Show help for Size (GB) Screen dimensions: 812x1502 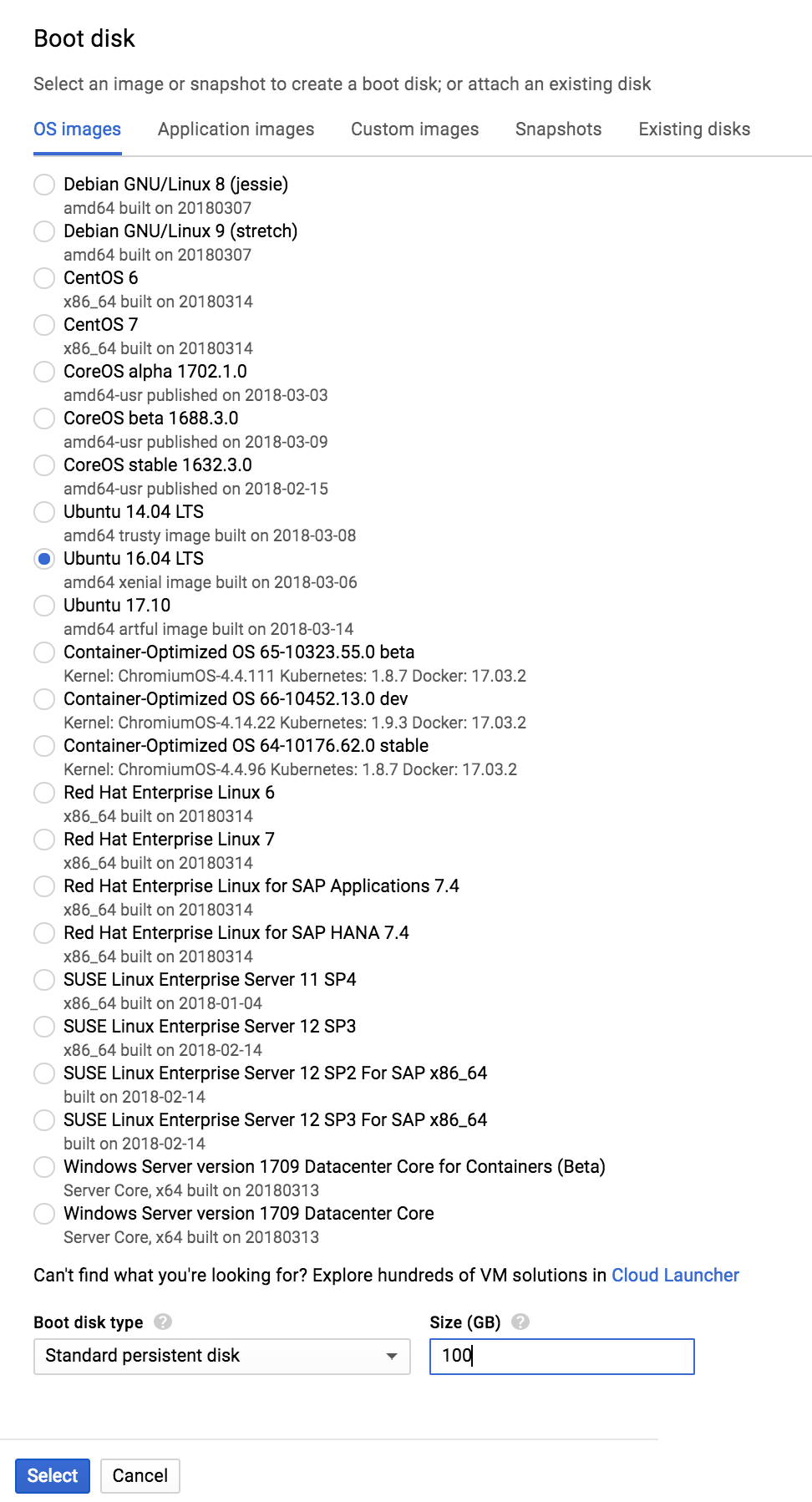point(520,1322)
